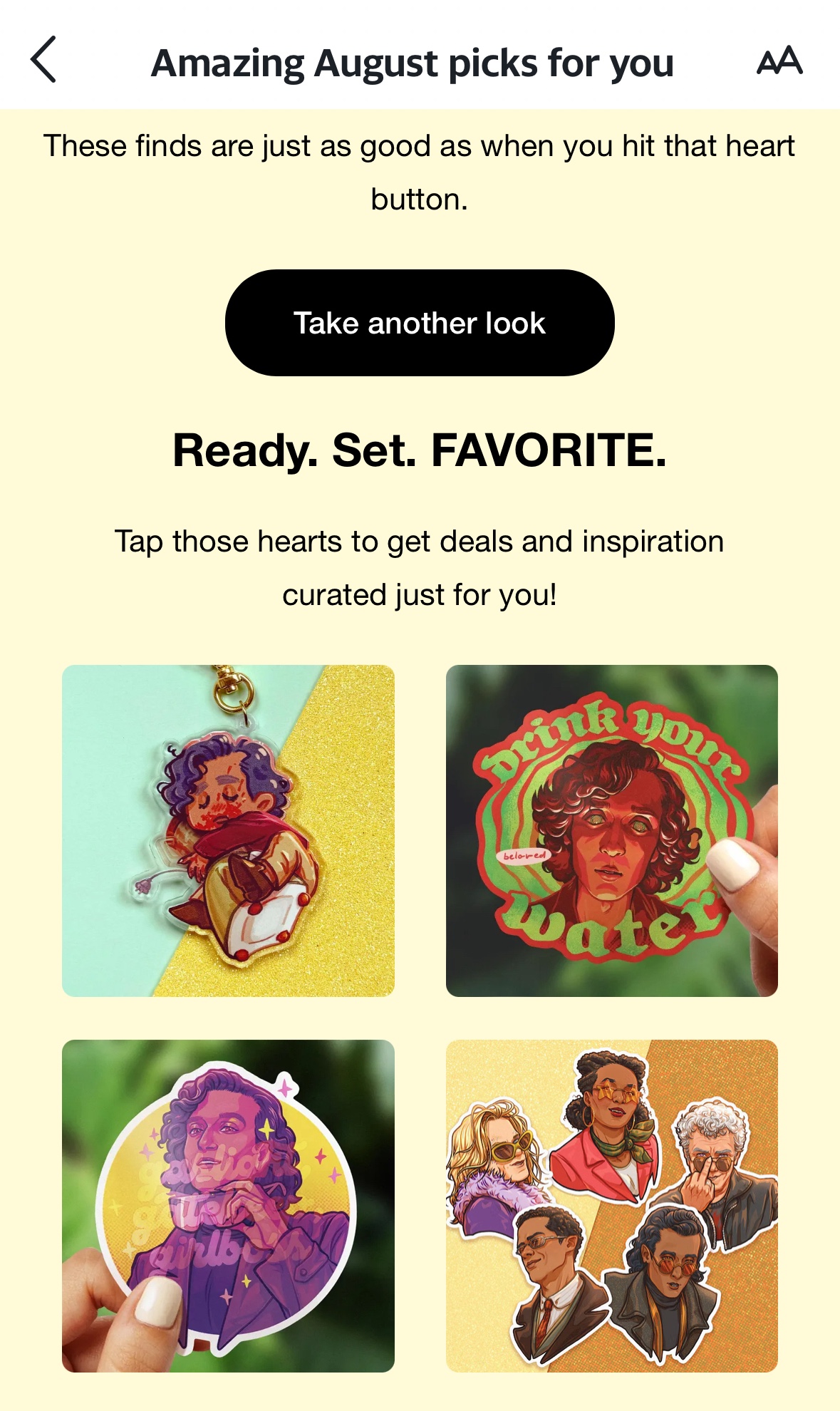View the Drink your water sticker

point(611,830)
